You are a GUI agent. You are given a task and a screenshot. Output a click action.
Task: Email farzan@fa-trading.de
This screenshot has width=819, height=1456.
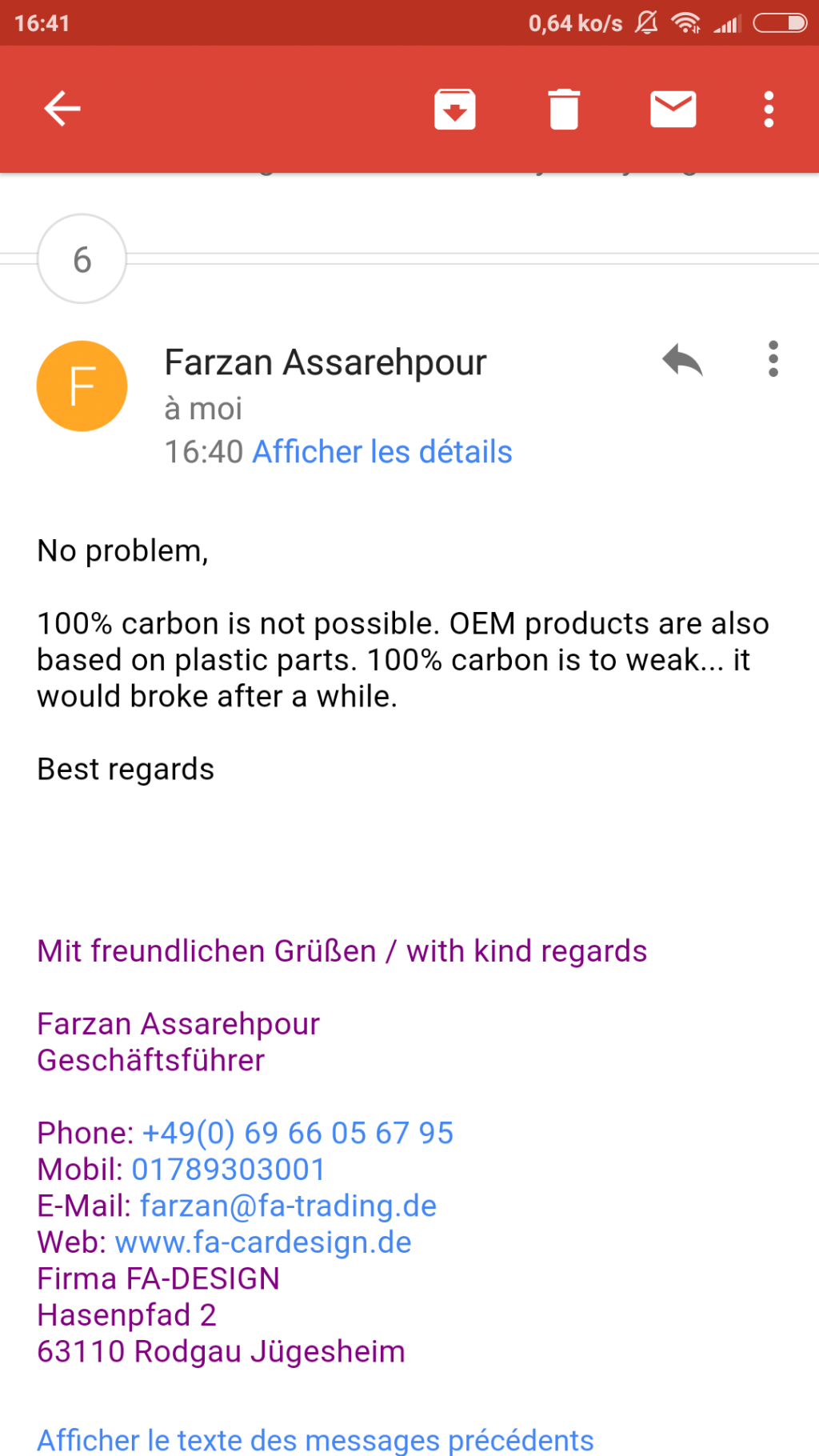(288, 1206)
